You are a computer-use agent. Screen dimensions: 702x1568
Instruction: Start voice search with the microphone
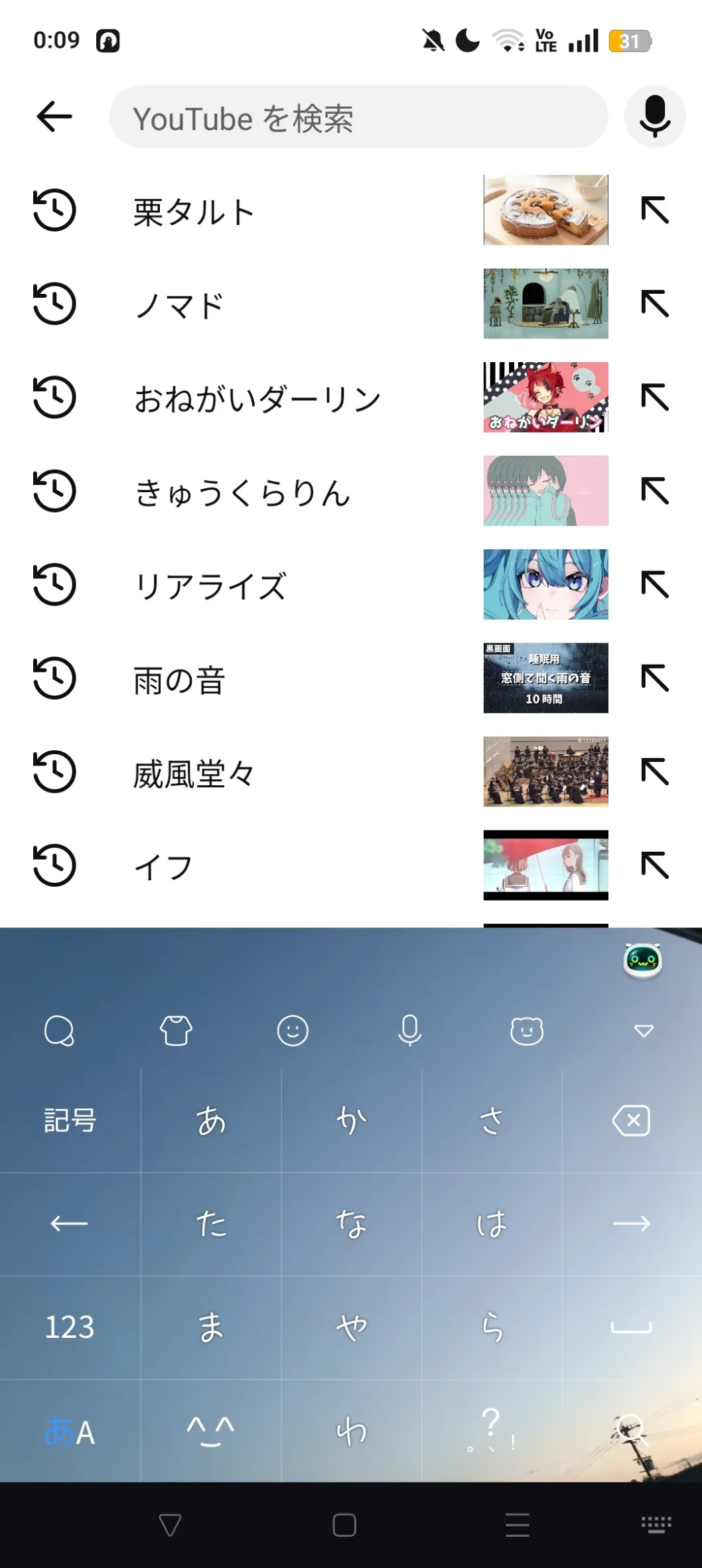coord(654,116)
